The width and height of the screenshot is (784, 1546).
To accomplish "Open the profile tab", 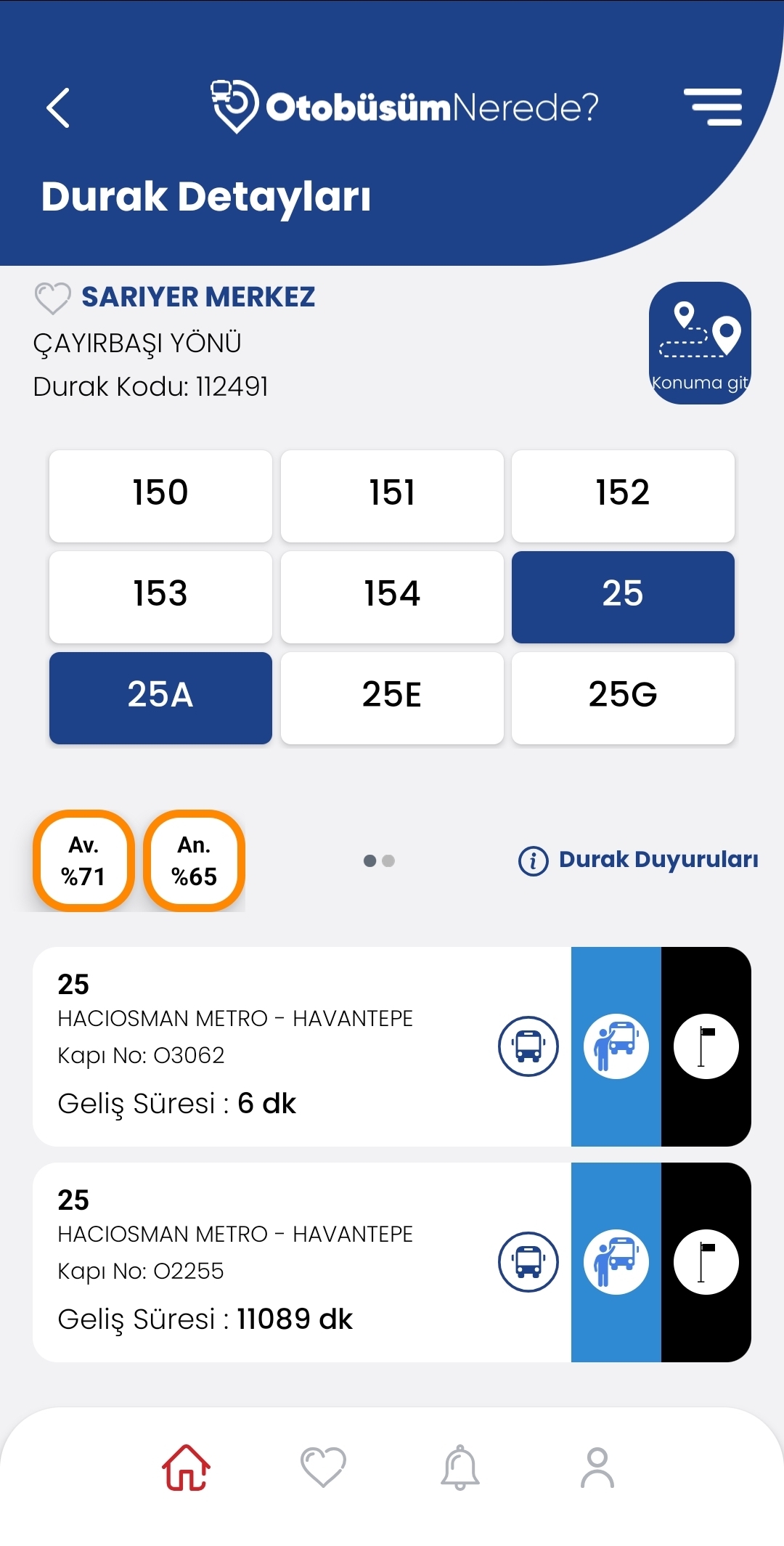I will point(597,1467).
